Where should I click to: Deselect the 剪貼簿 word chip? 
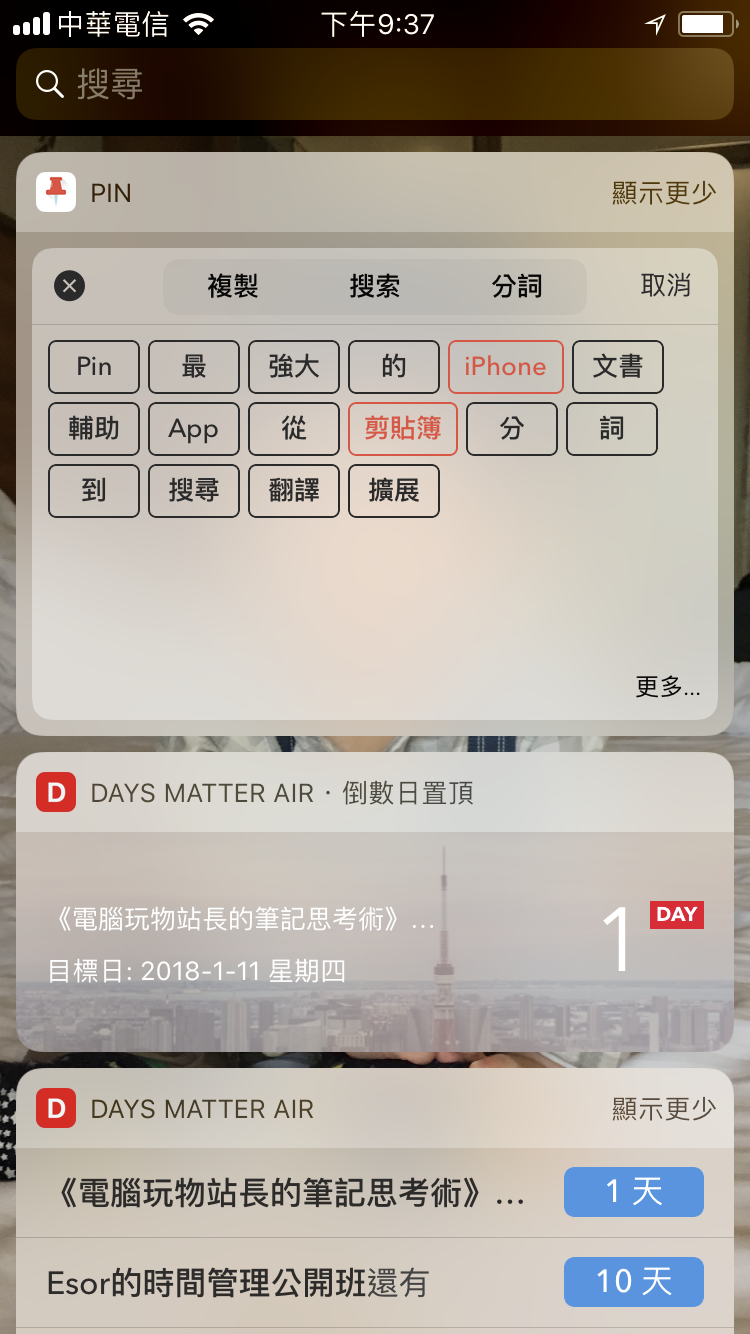[403, 429]
